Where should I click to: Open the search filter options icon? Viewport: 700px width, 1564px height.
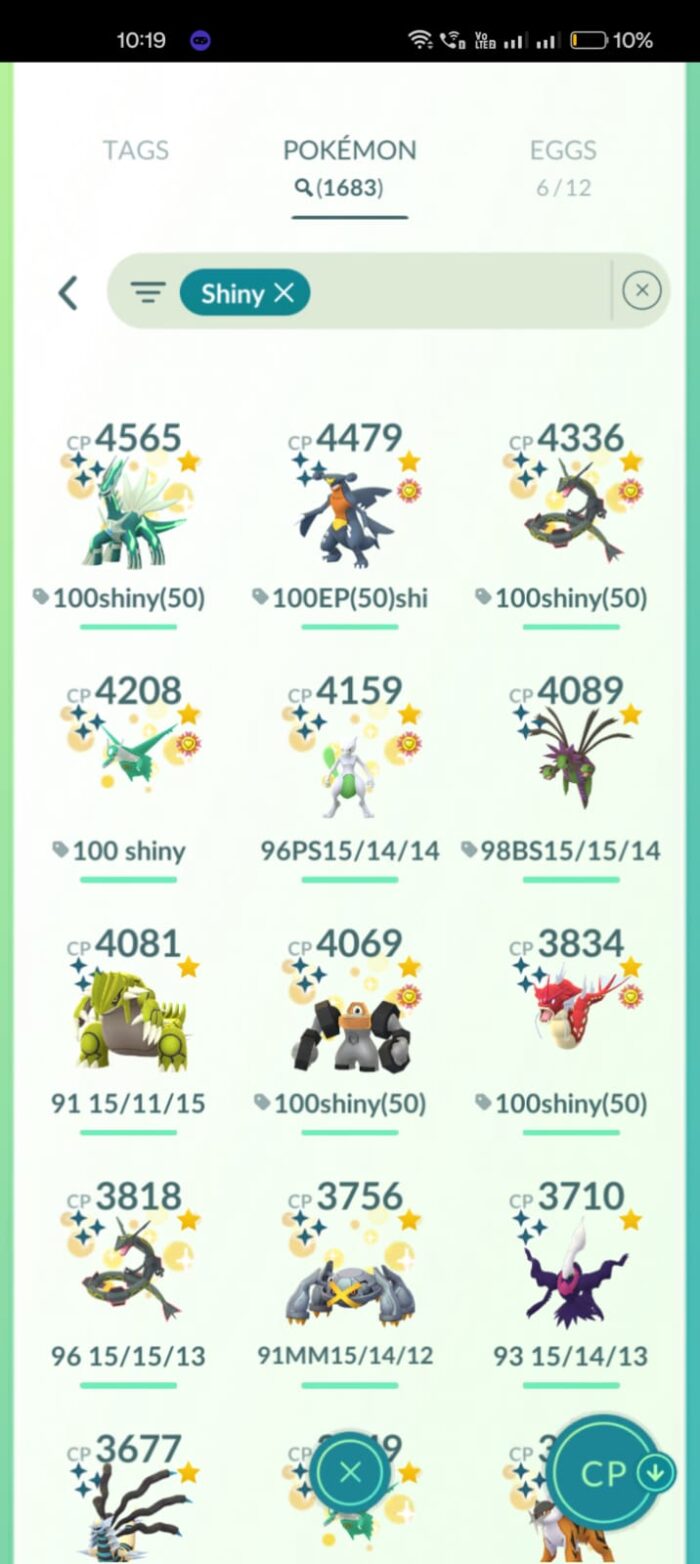[x=148, y=293]
